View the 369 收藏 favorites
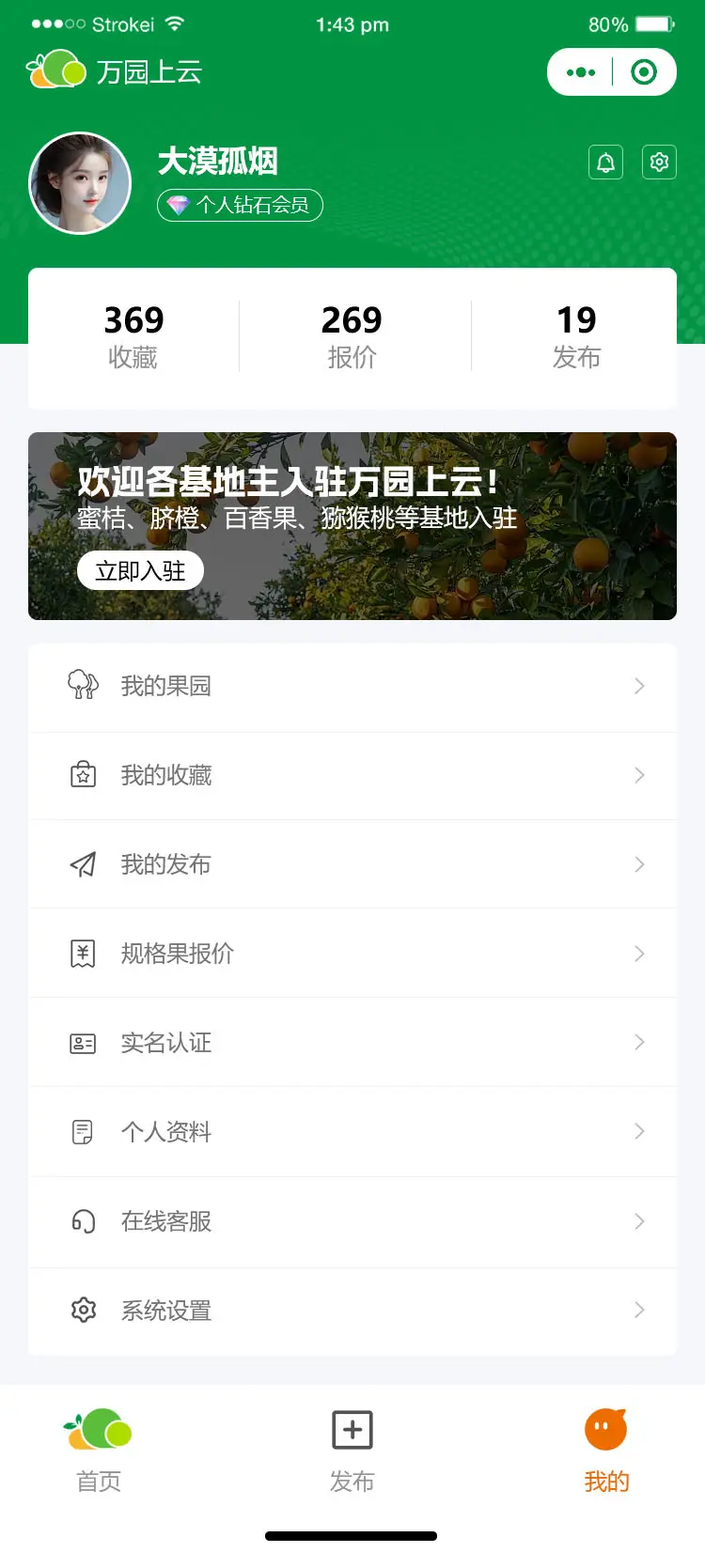Viewport: 705px width, 1568px height. point(133,337)
